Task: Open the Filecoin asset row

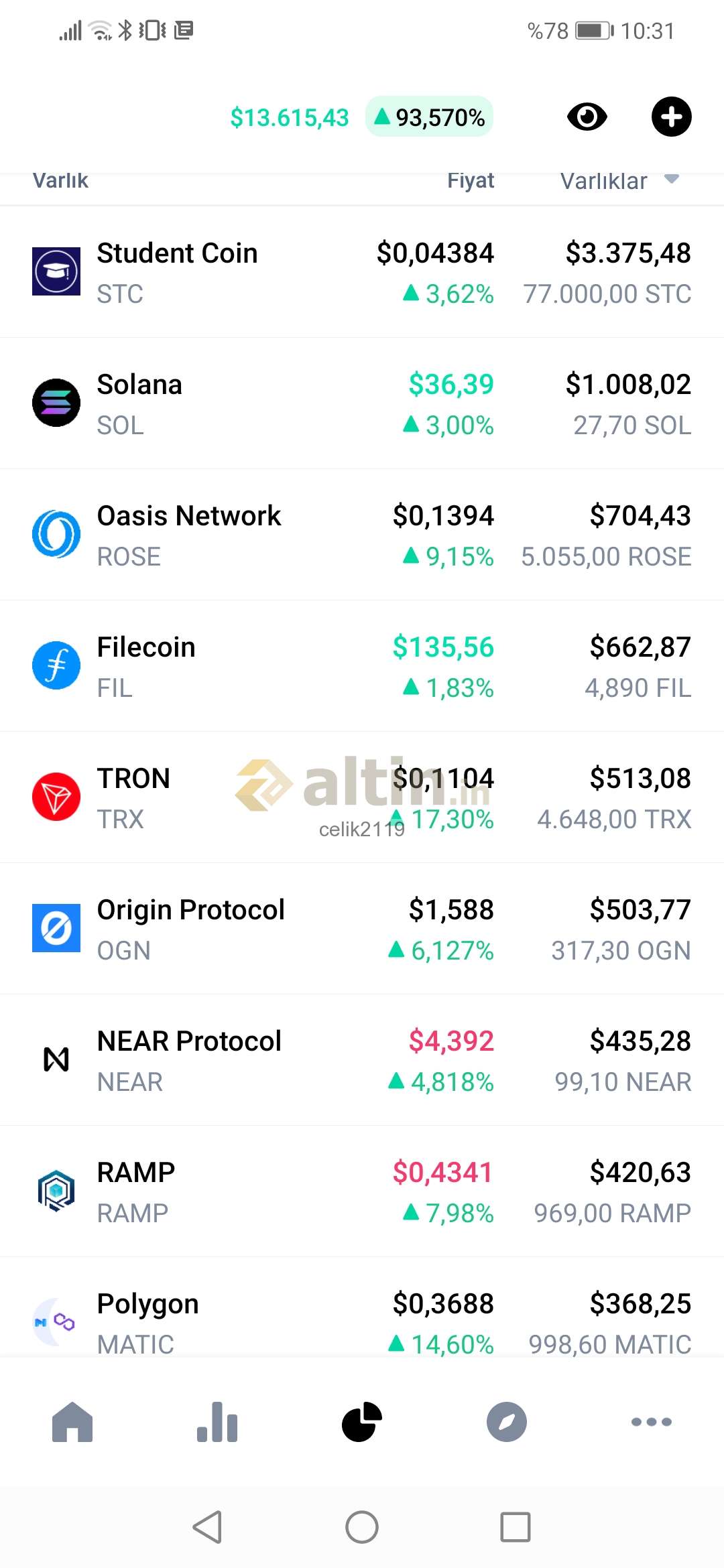Action: [x=362, y=666]
